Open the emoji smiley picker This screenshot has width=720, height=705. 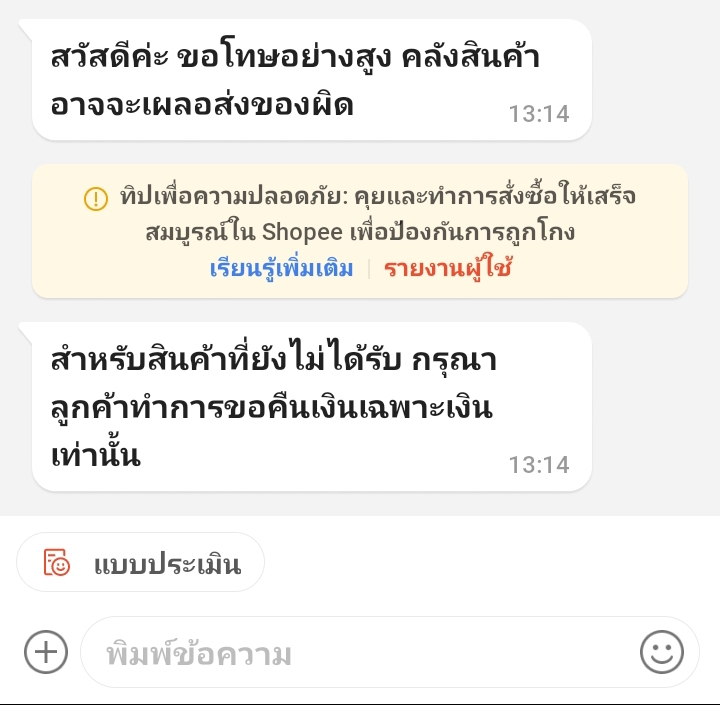click(x=662, y=652)
